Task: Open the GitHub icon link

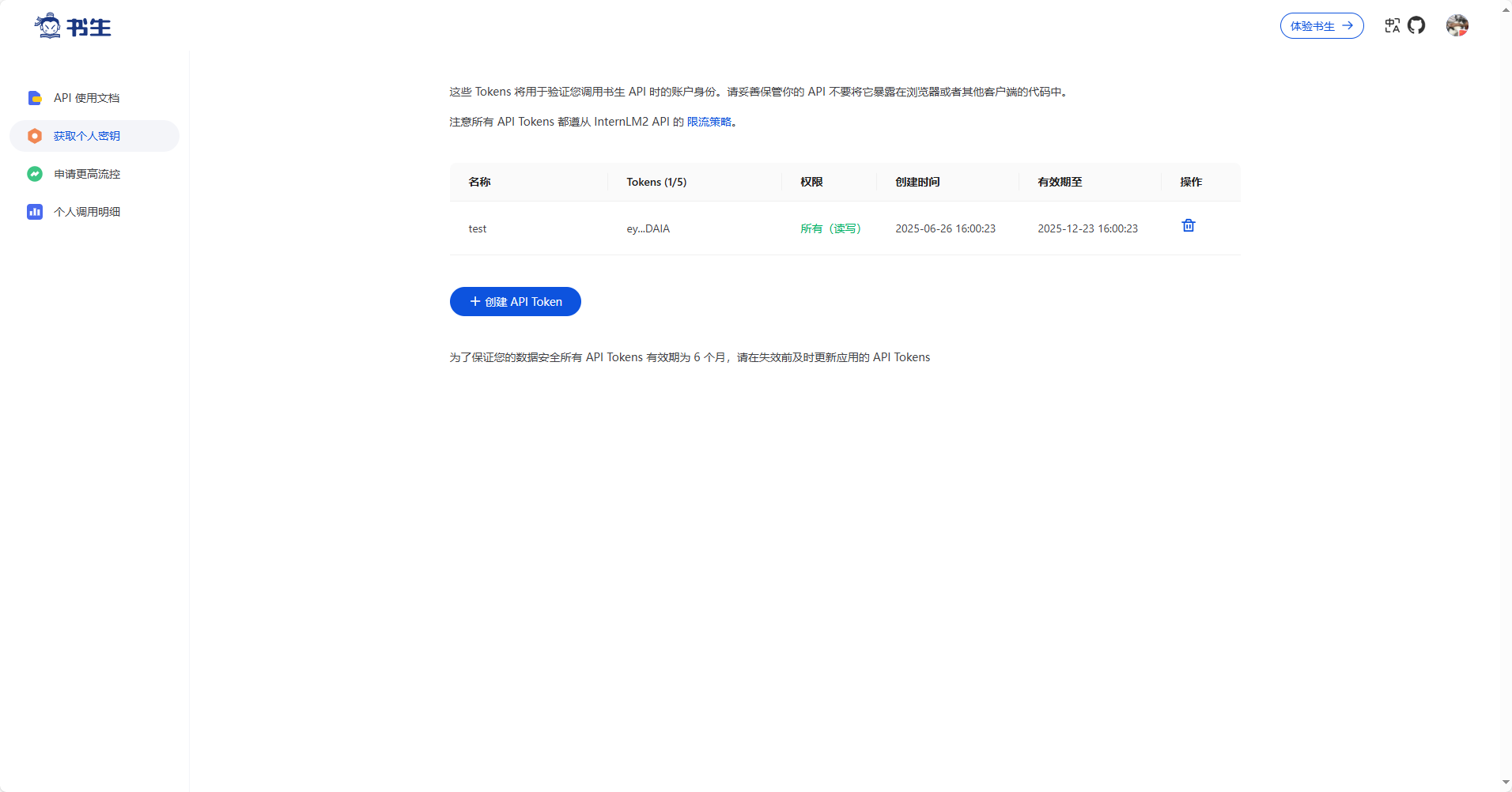Action: (x=1416, y=26)
